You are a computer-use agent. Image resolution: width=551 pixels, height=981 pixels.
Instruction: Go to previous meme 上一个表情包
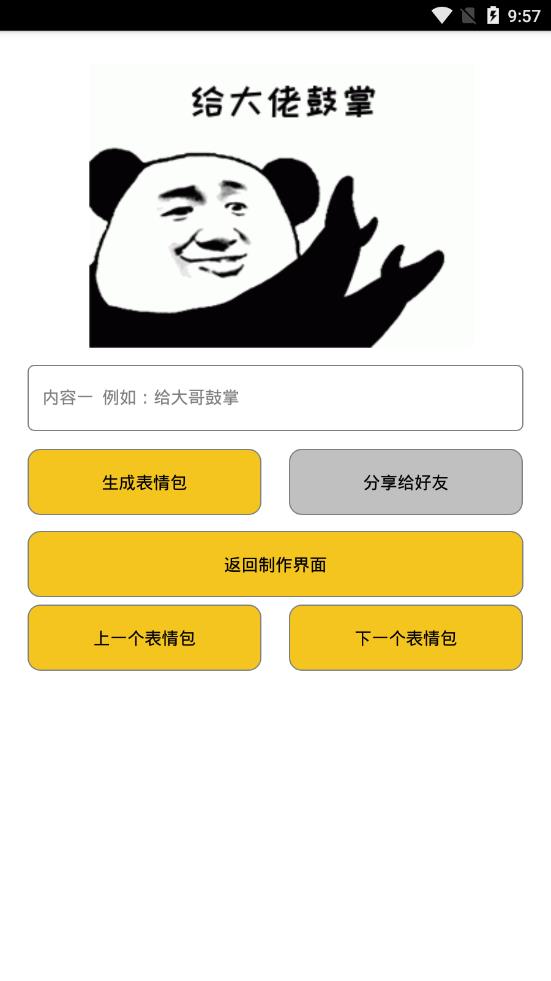coord(144,638)
